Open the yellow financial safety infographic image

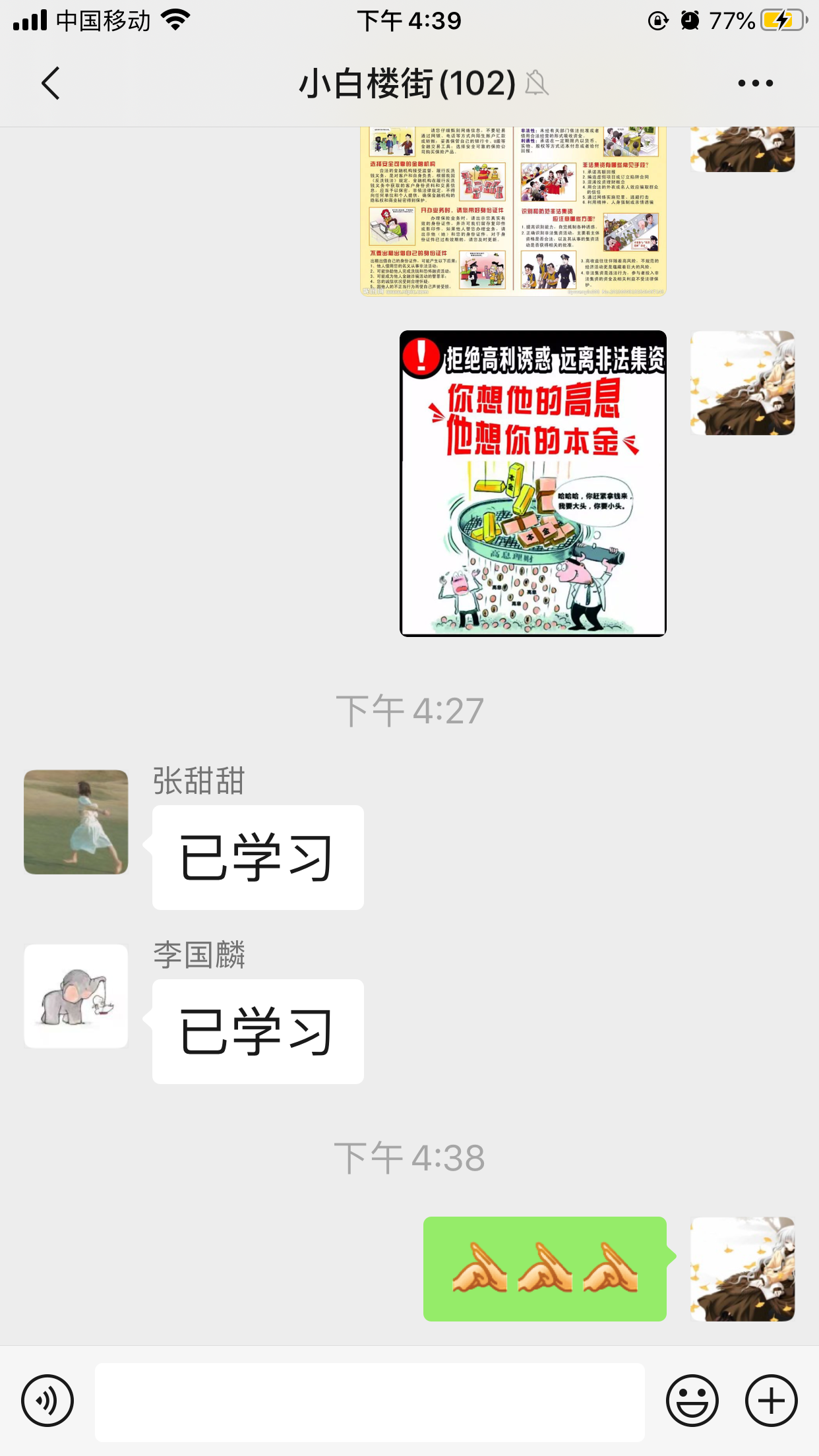coord(513,211)
